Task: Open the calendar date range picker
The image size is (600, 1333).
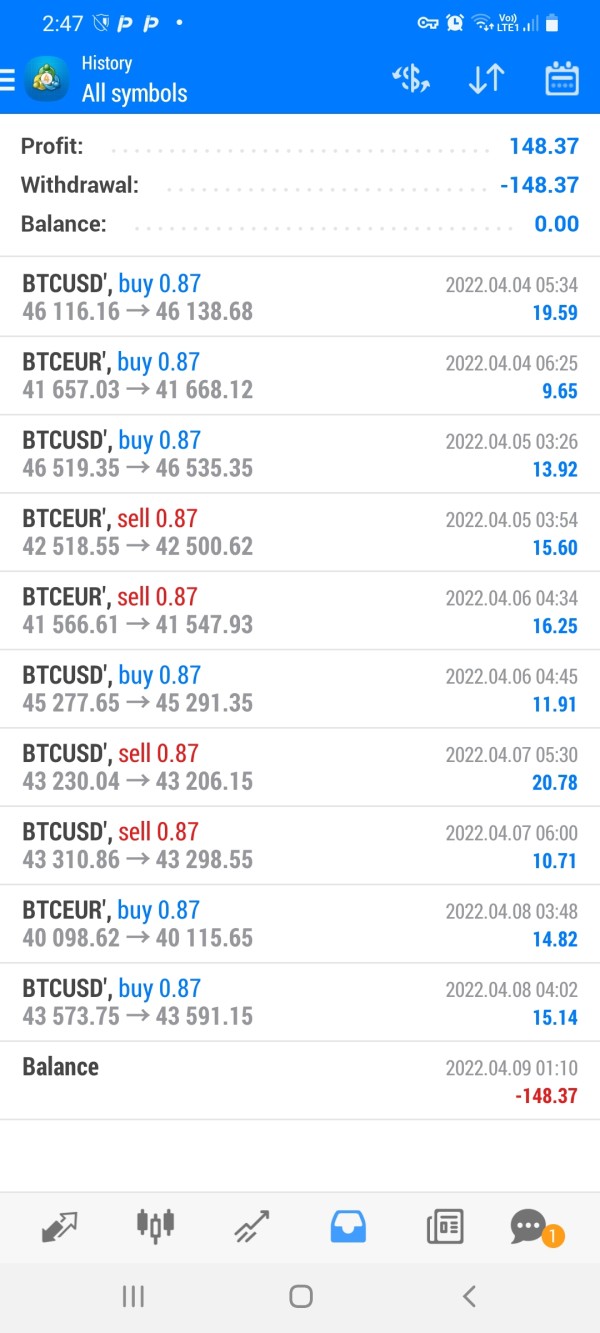Action: [561, 79]
